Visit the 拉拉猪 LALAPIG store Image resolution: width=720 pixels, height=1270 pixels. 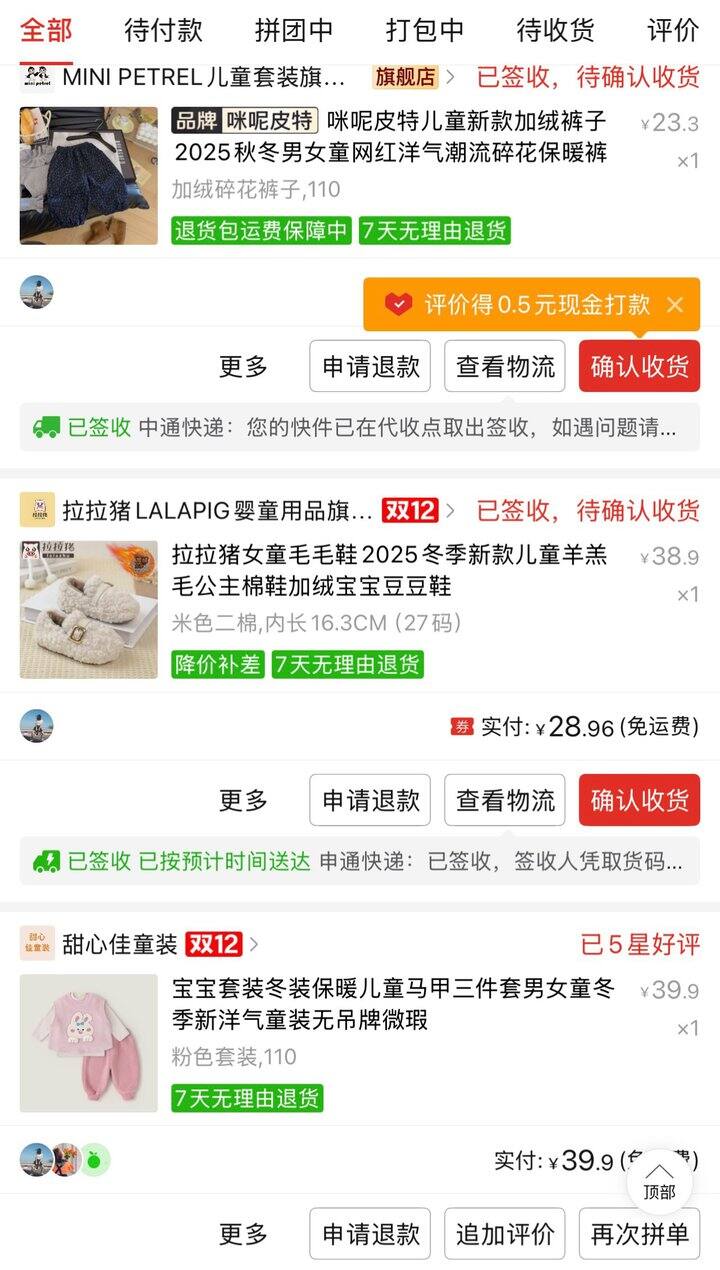(218, 511)
